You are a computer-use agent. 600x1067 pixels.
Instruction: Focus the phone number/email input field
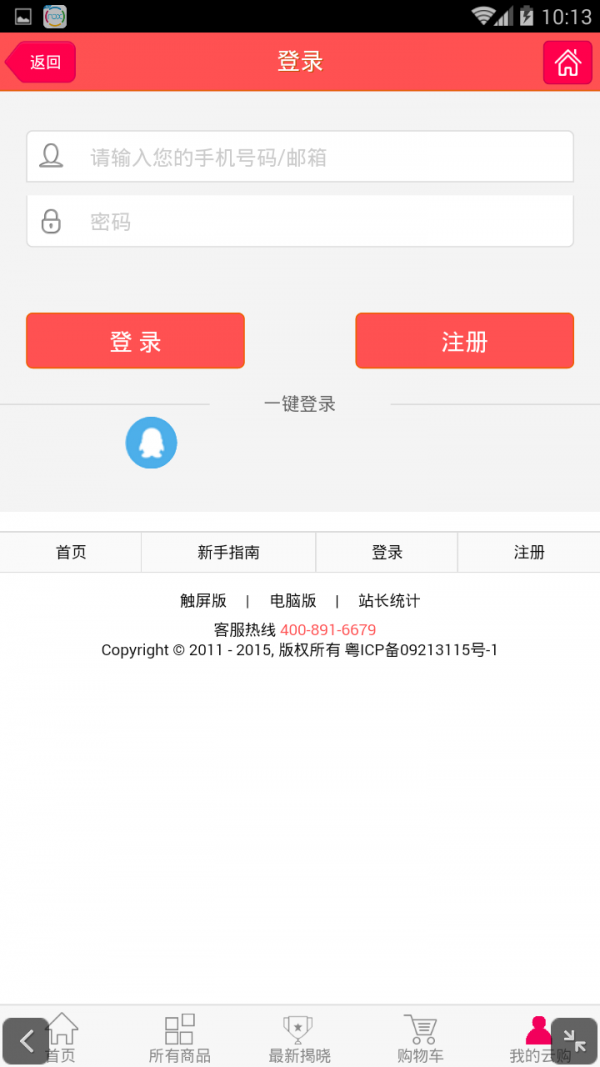300,157
